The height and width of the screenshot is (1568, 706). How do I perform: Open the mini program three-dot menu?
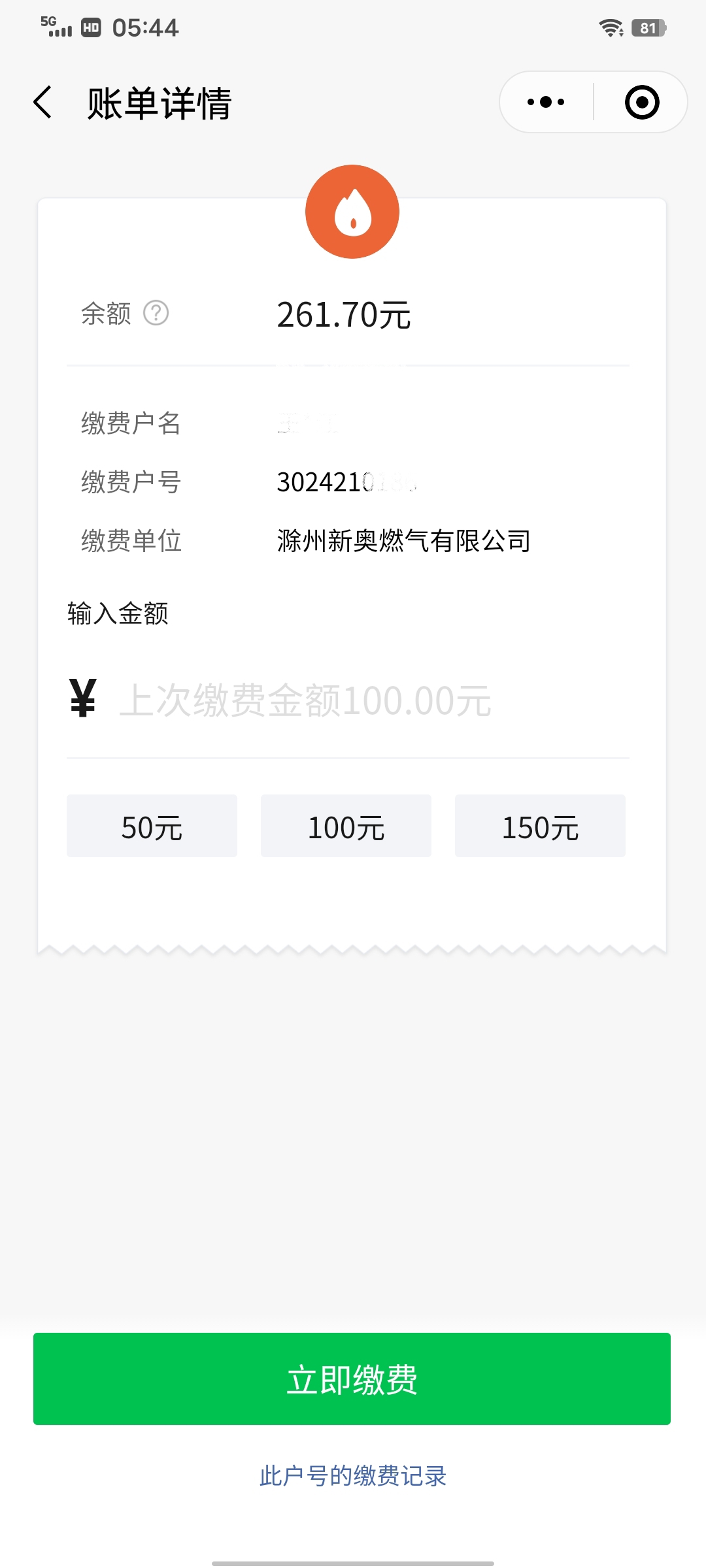point(546,102)
